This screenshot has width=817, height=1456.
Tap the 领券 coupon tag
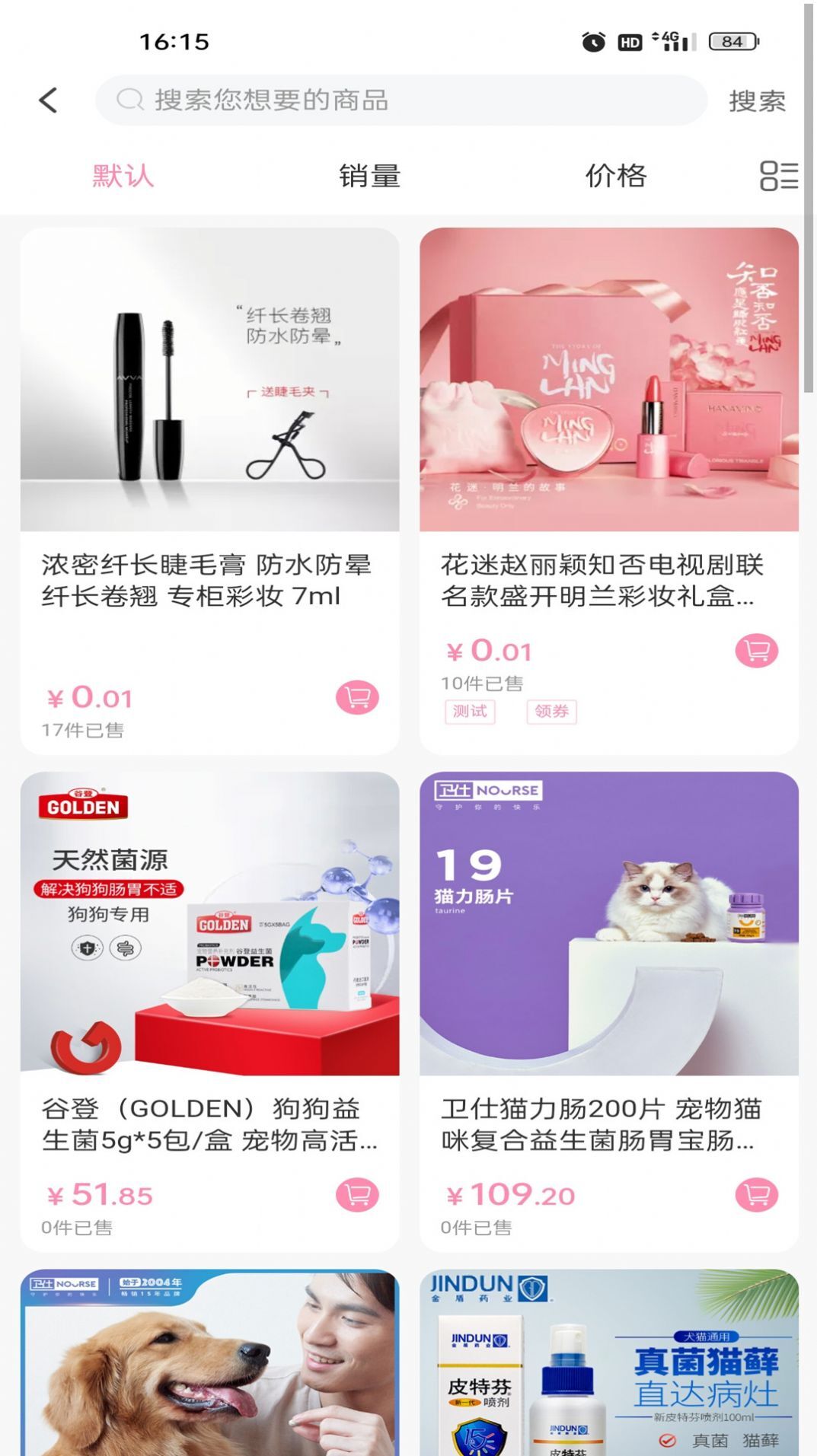pos(553,712)
